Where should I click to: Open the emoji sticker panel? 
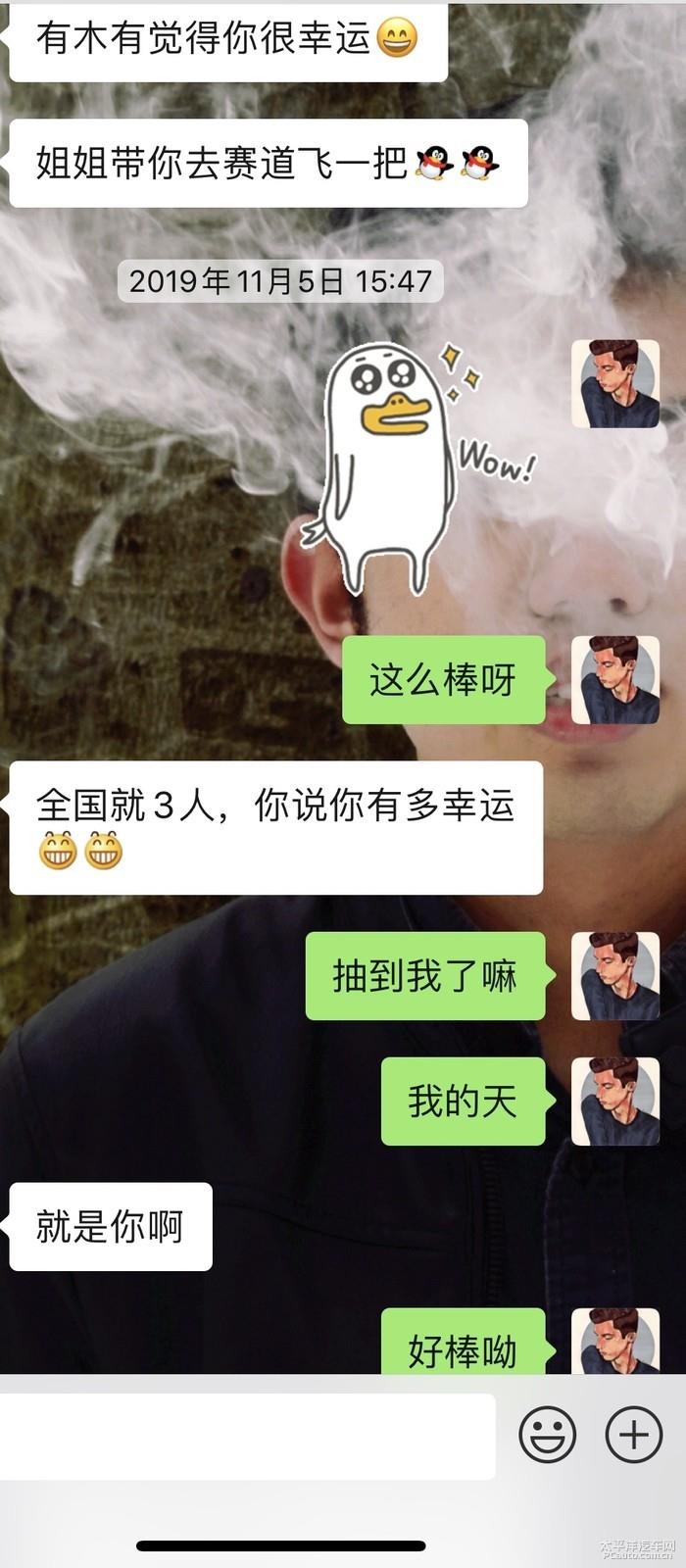coord(547,1435)
